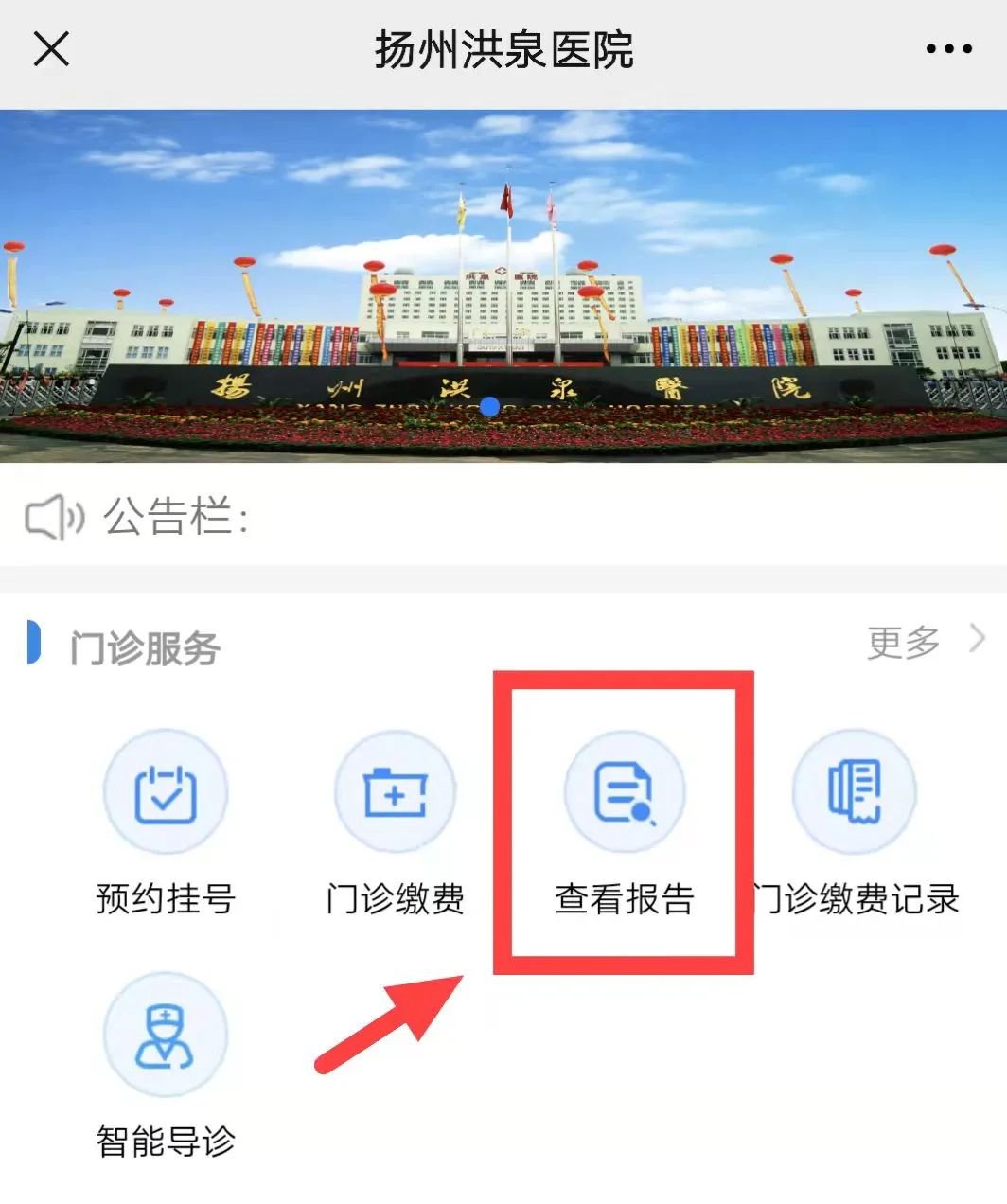Show 更多 outpatient services

924,642
